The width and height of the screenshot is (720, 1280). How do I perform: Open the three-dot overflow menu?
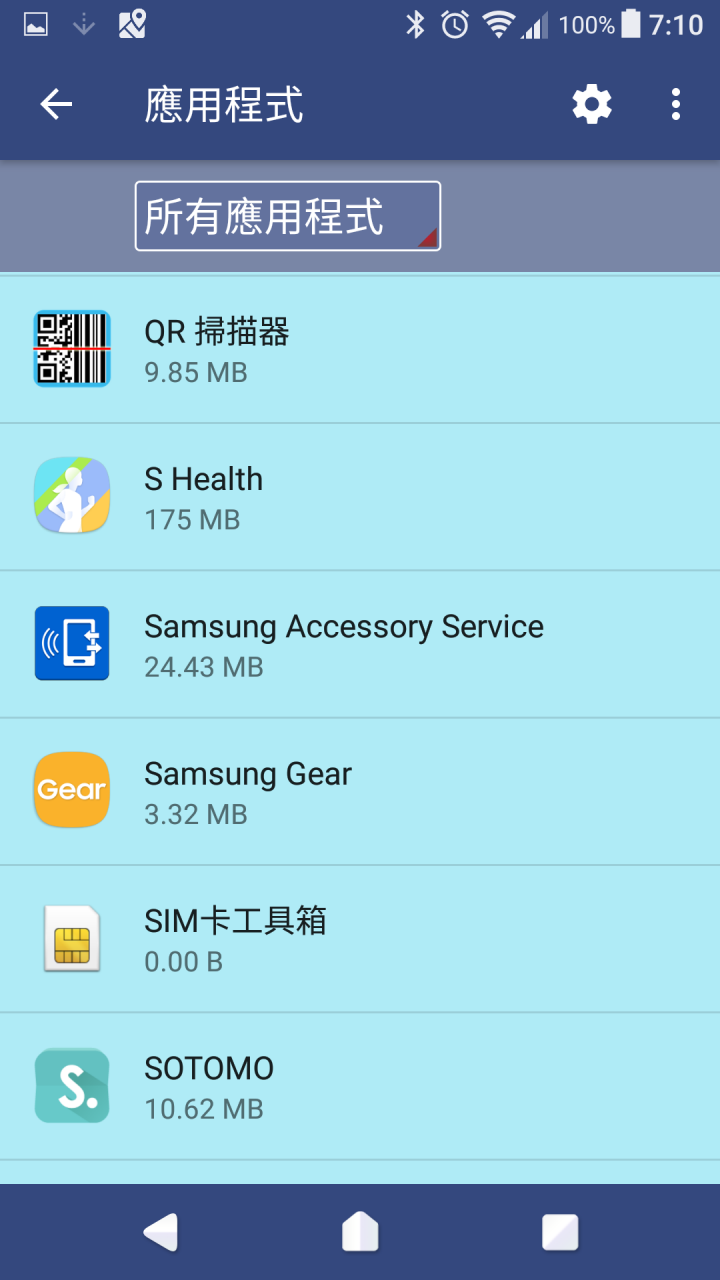pyautogui.click(x=676, y=104)
